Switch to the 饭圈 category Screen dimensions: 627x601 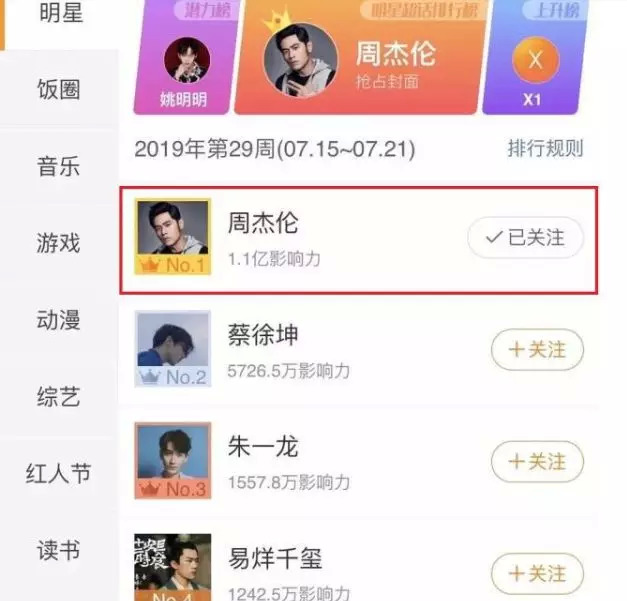[59, 89]
